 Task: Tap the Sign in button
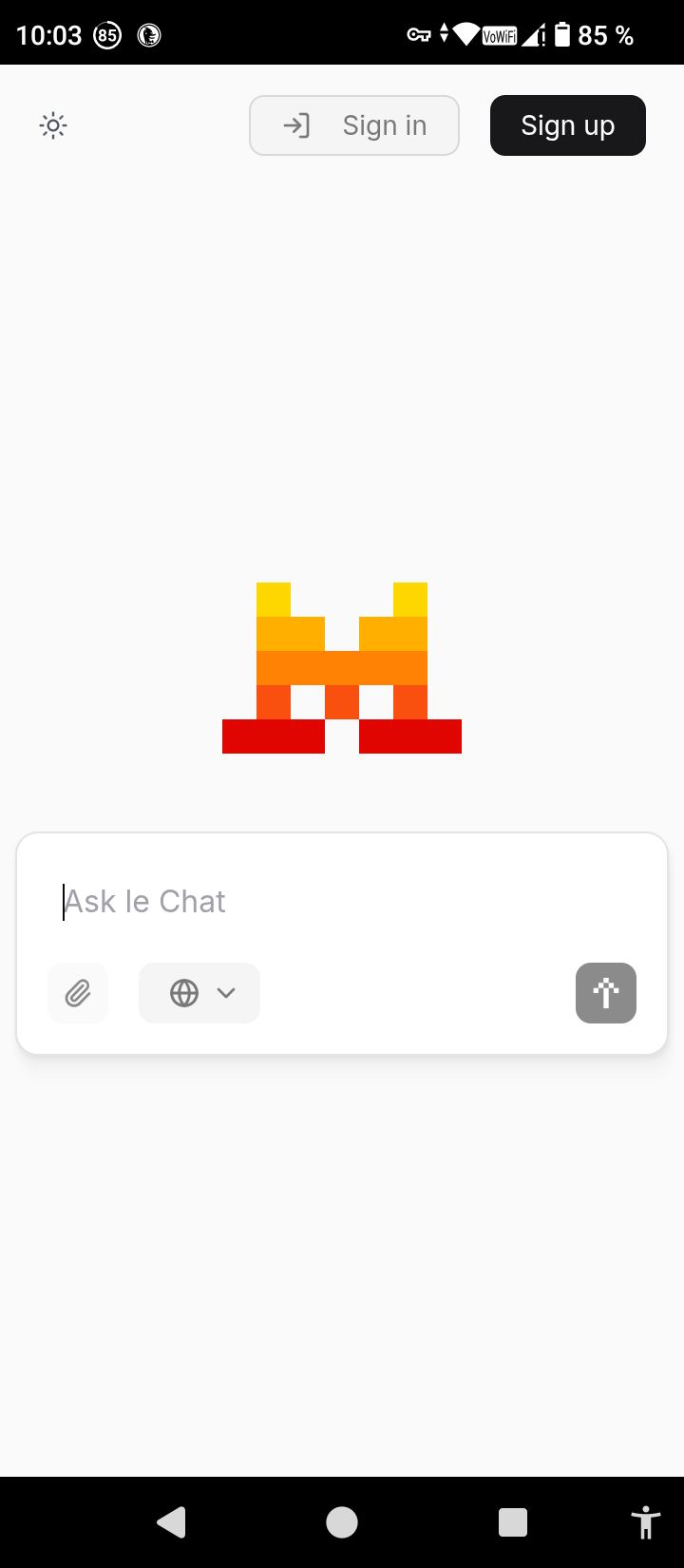(354, 125)
